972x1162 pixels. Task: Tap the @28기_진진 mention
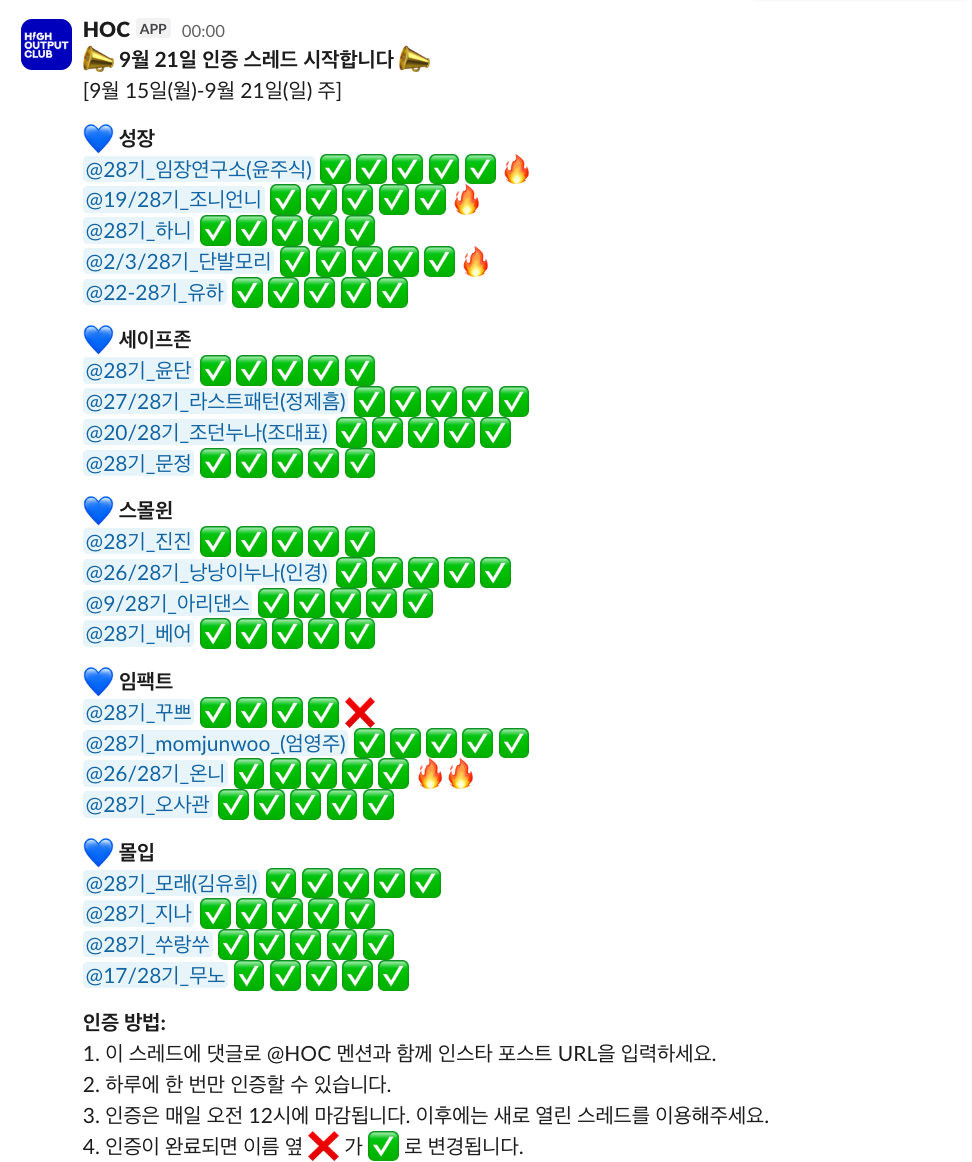(138, 542)
